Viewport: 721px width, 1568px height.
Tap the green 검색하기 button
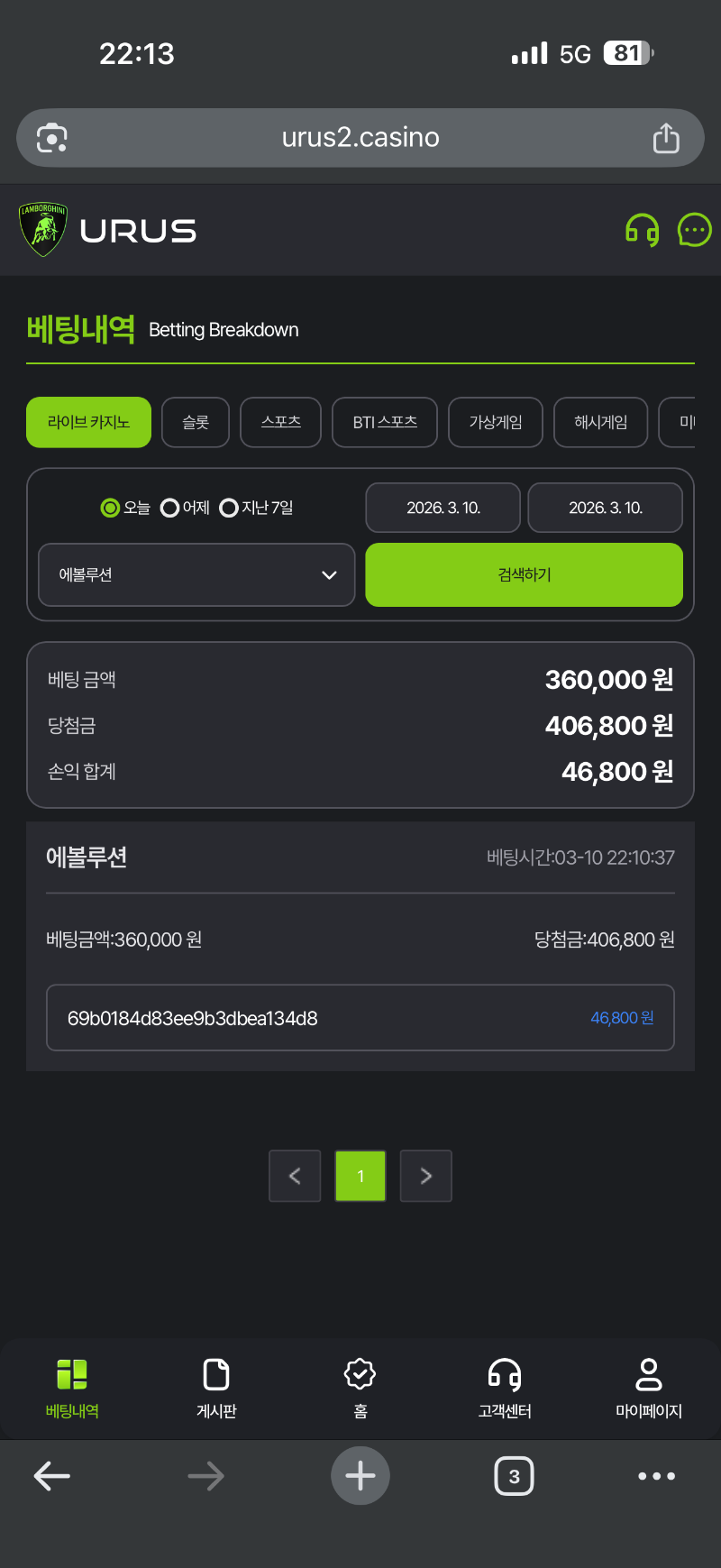pyautogui.click(x=524, y=574)
